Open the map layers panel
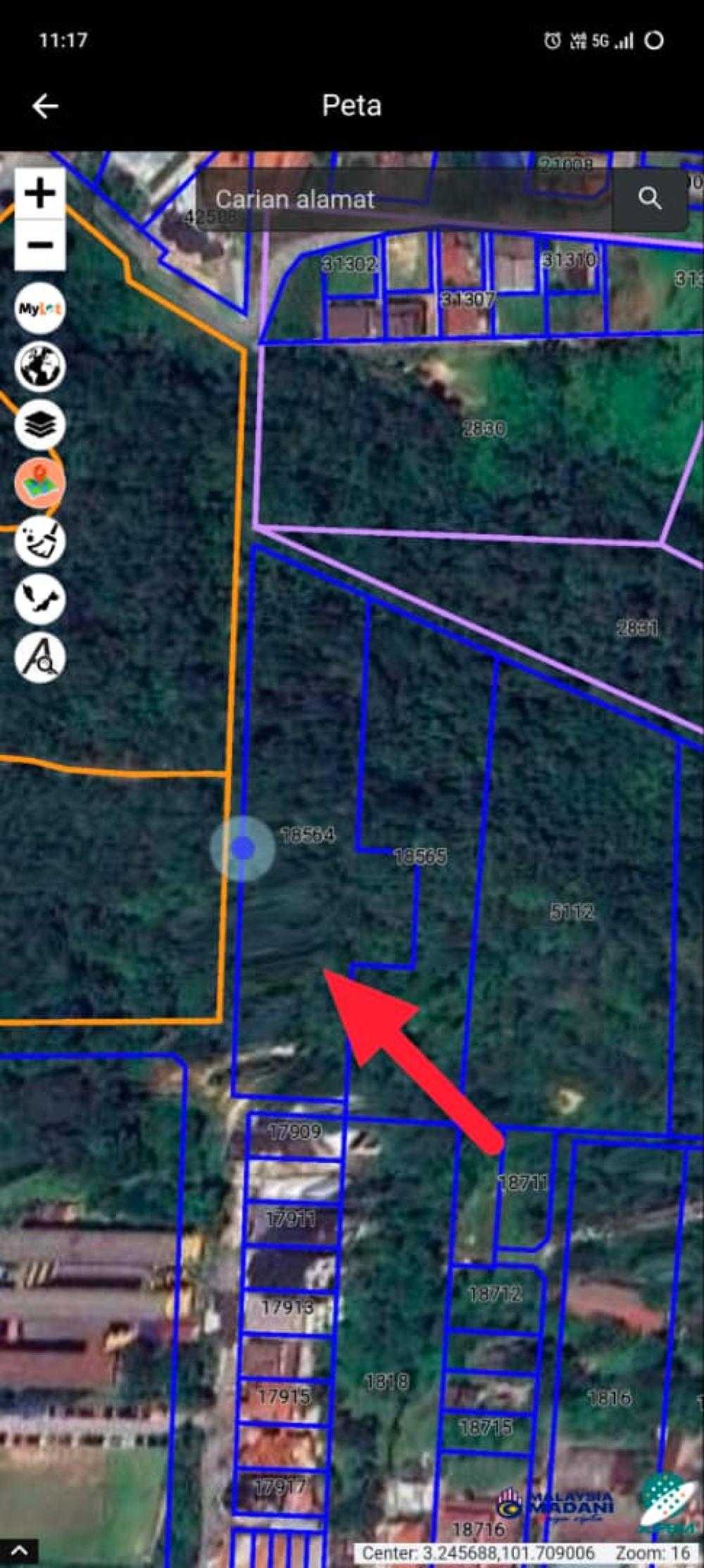 tap(40, 425)
